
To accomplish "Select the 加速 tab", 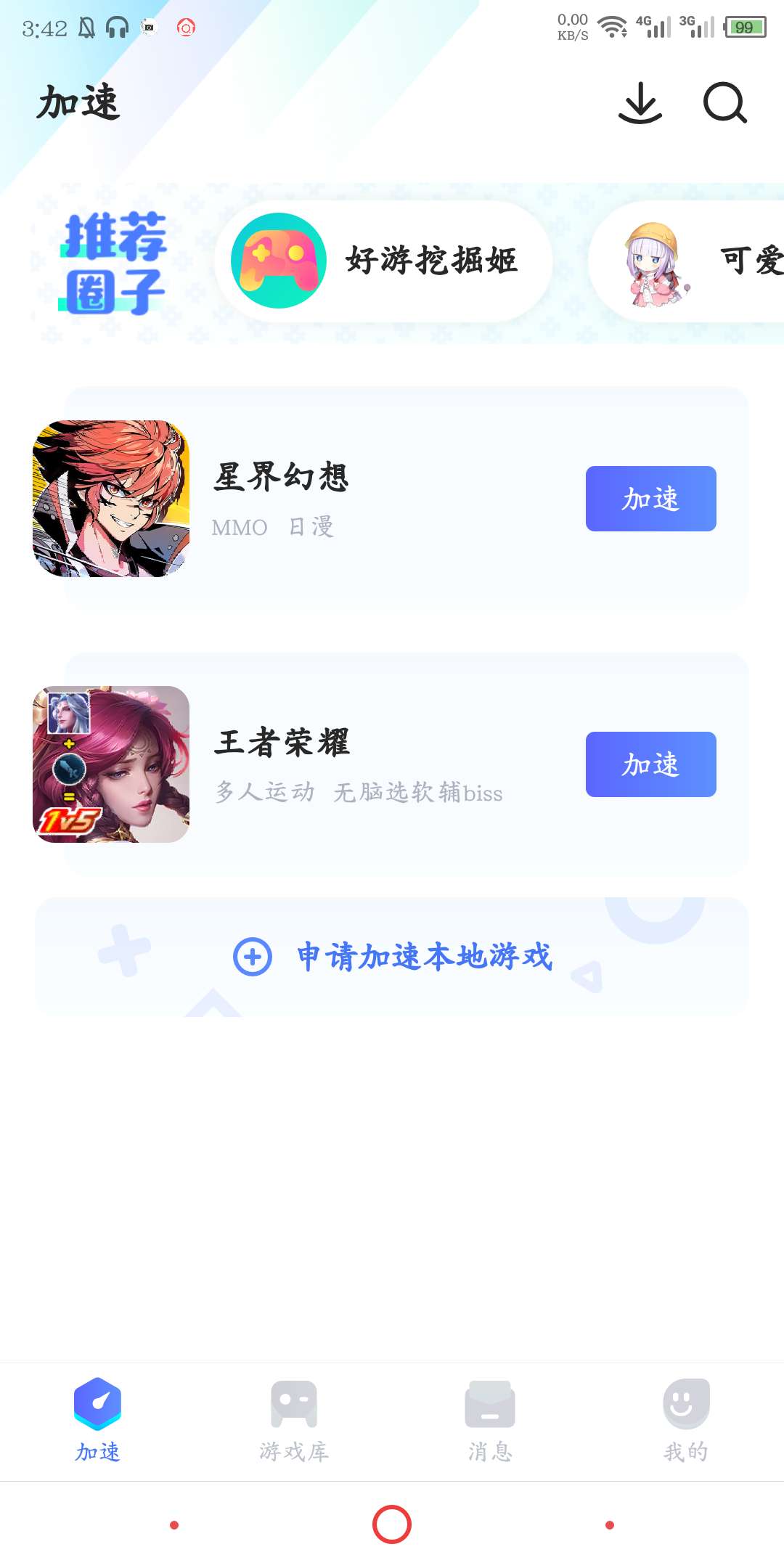I will pos(98,1421).
